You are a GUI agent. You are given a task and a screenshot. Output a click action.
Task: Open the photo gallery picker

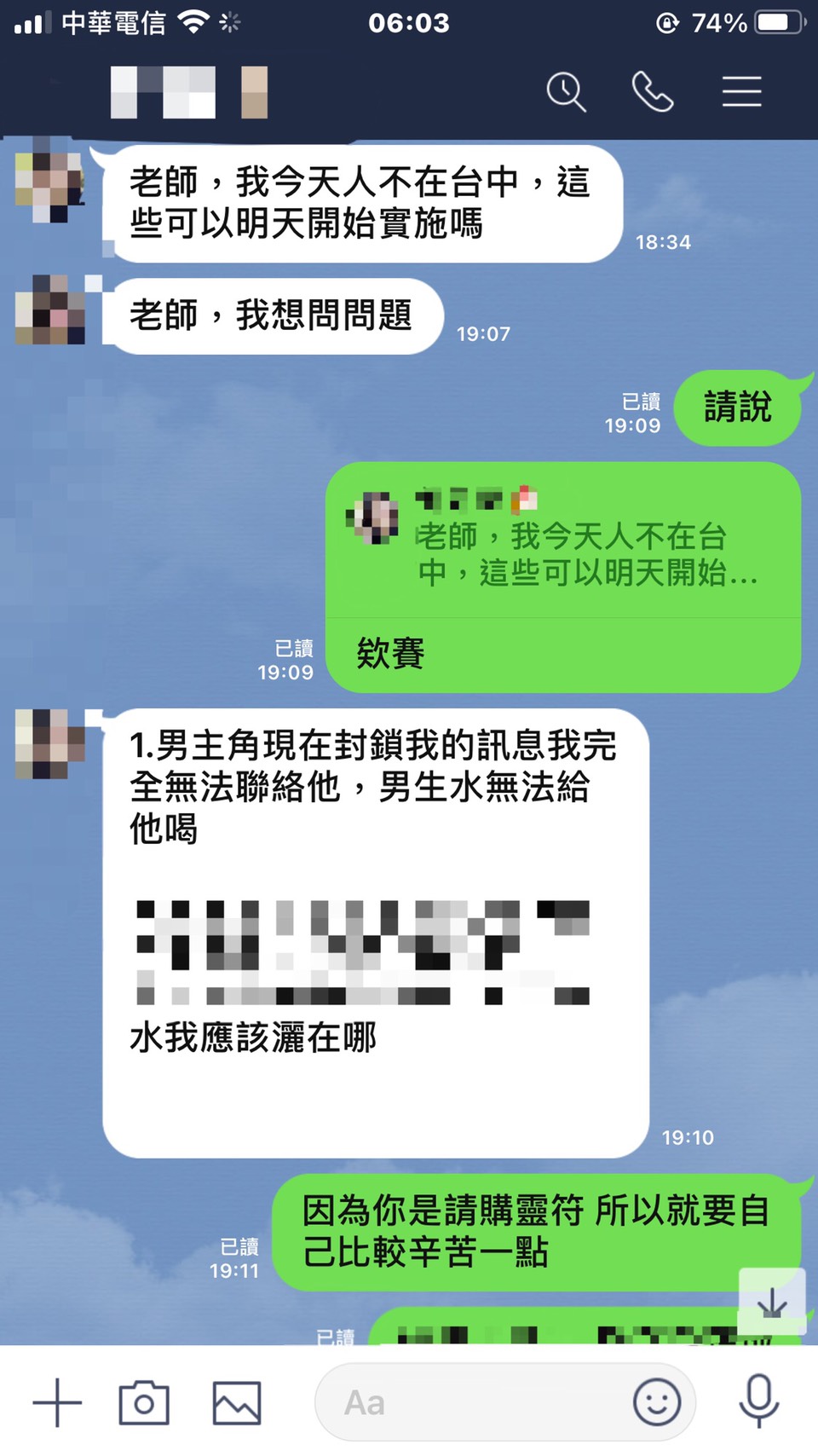[237, 1402]
